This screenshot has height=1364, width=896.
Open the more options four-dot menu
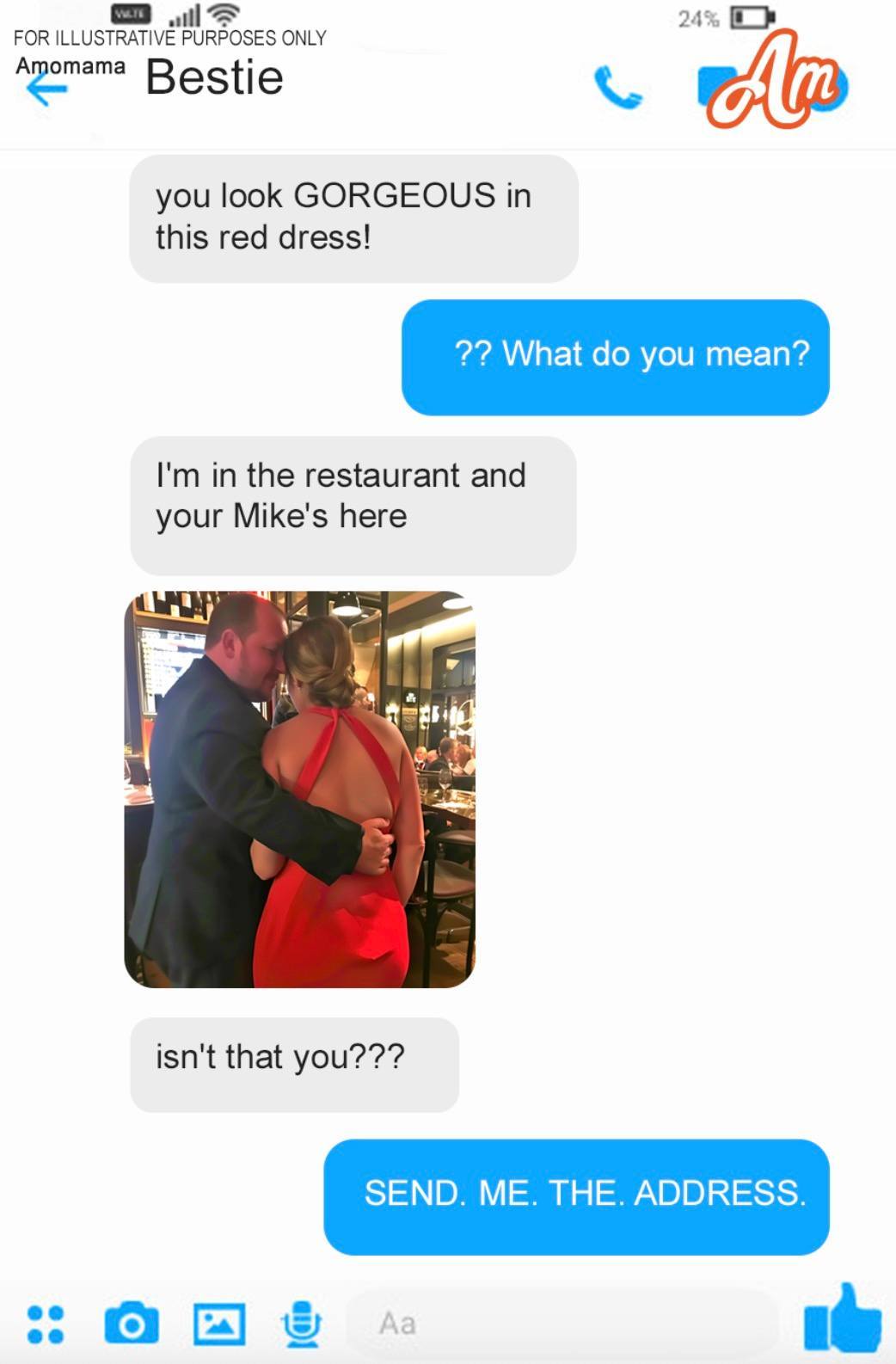pyautogui.click(x=46, y=1324)
